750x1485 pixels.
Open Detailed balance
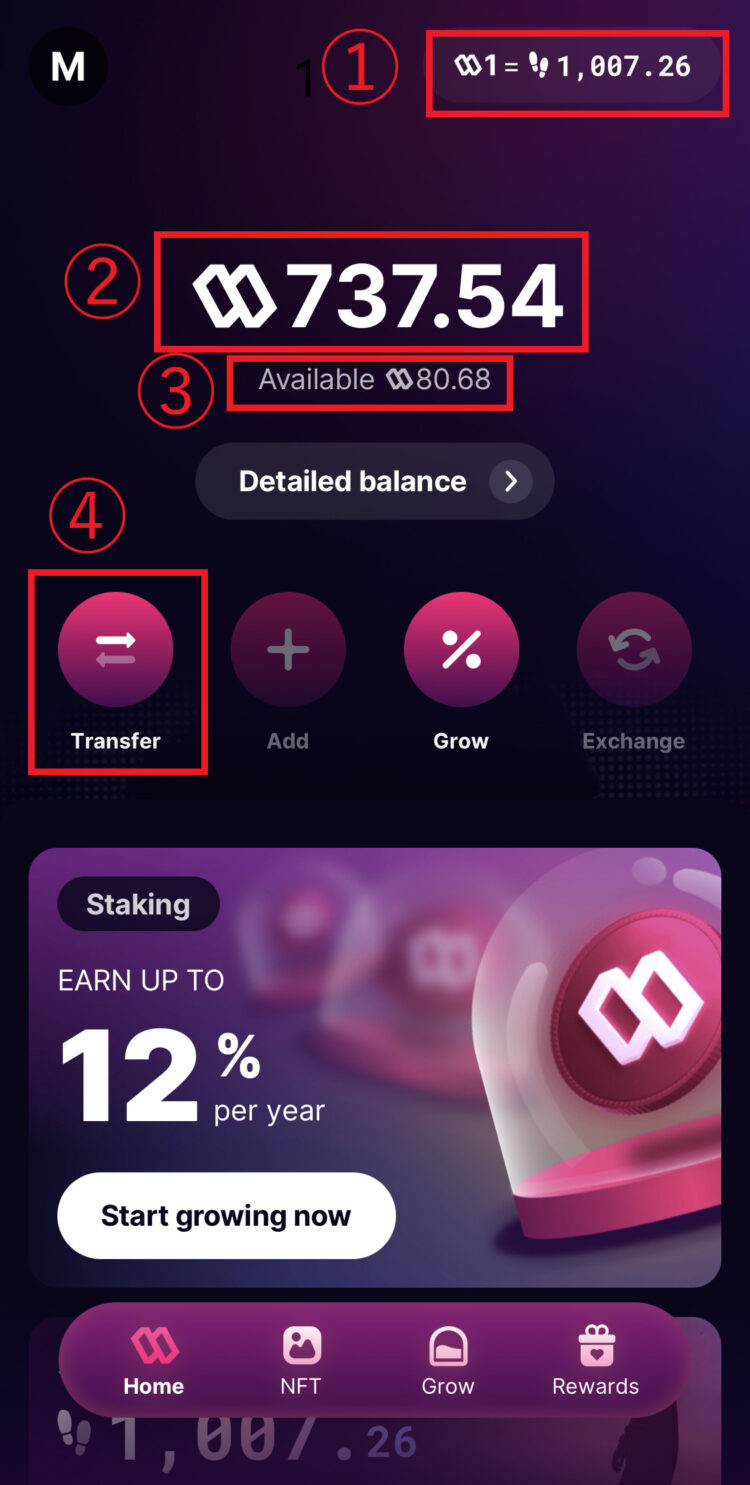[374, 481]
